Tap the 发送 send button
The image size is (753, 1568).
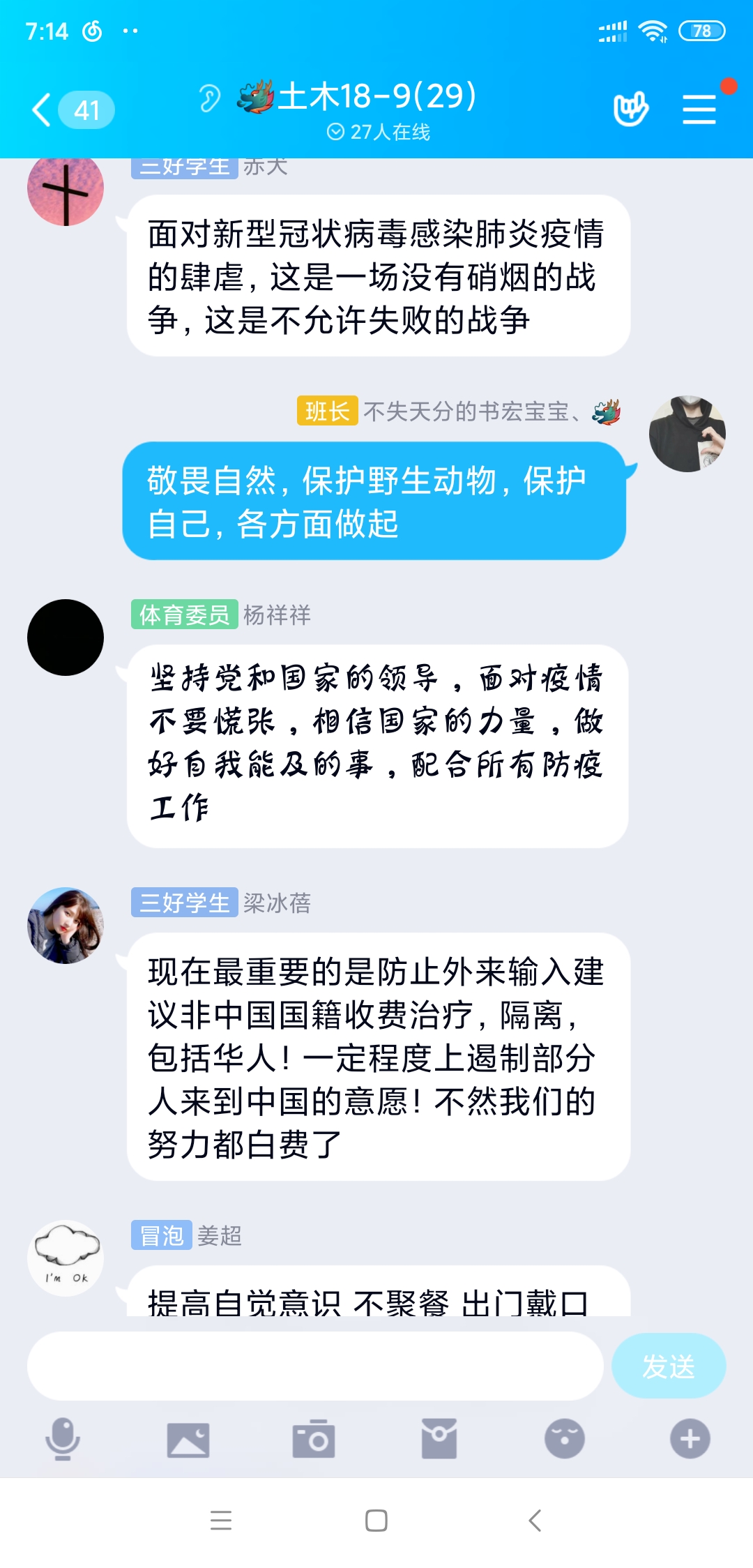tap(668, 1366)
